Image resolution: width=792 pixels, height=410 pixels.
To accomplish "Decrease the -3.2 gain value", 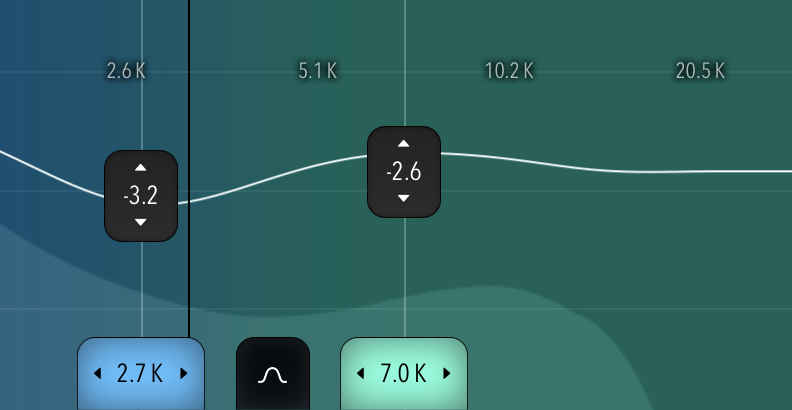I will pyautogui.click(x=141, y=222).
